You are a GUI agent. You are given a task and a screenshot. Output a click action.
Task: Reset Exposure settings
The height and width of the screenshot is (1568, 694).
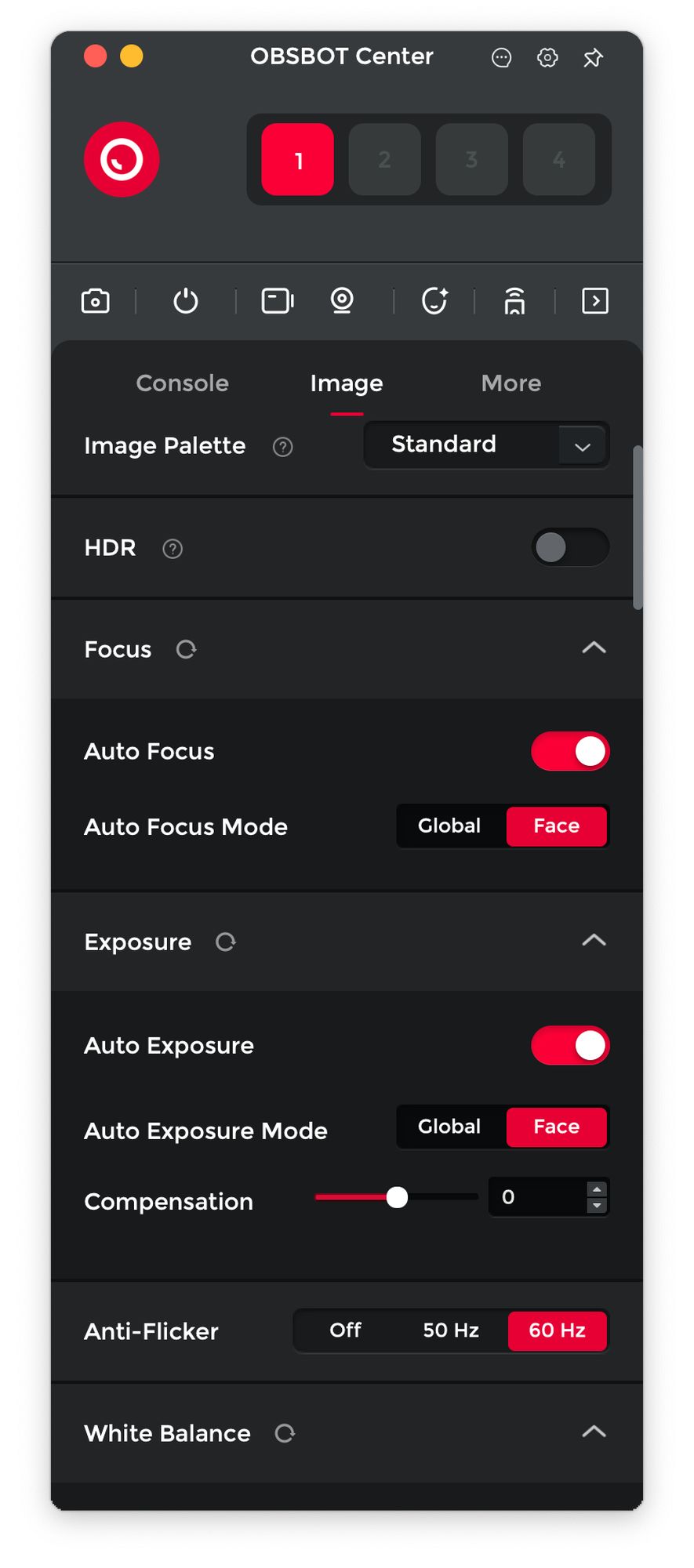pos(226,942)
